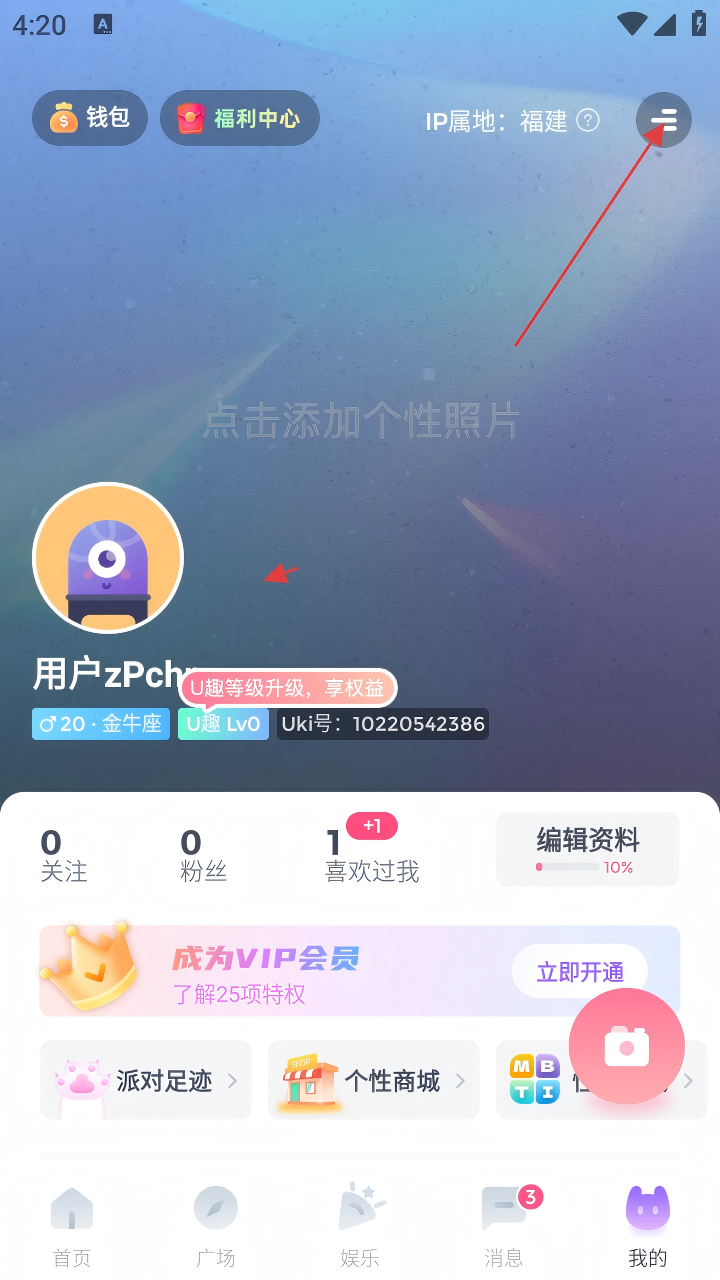Switch to the 娱乐 tab
Screen dimensions: 720x1280
point(360,1227)
